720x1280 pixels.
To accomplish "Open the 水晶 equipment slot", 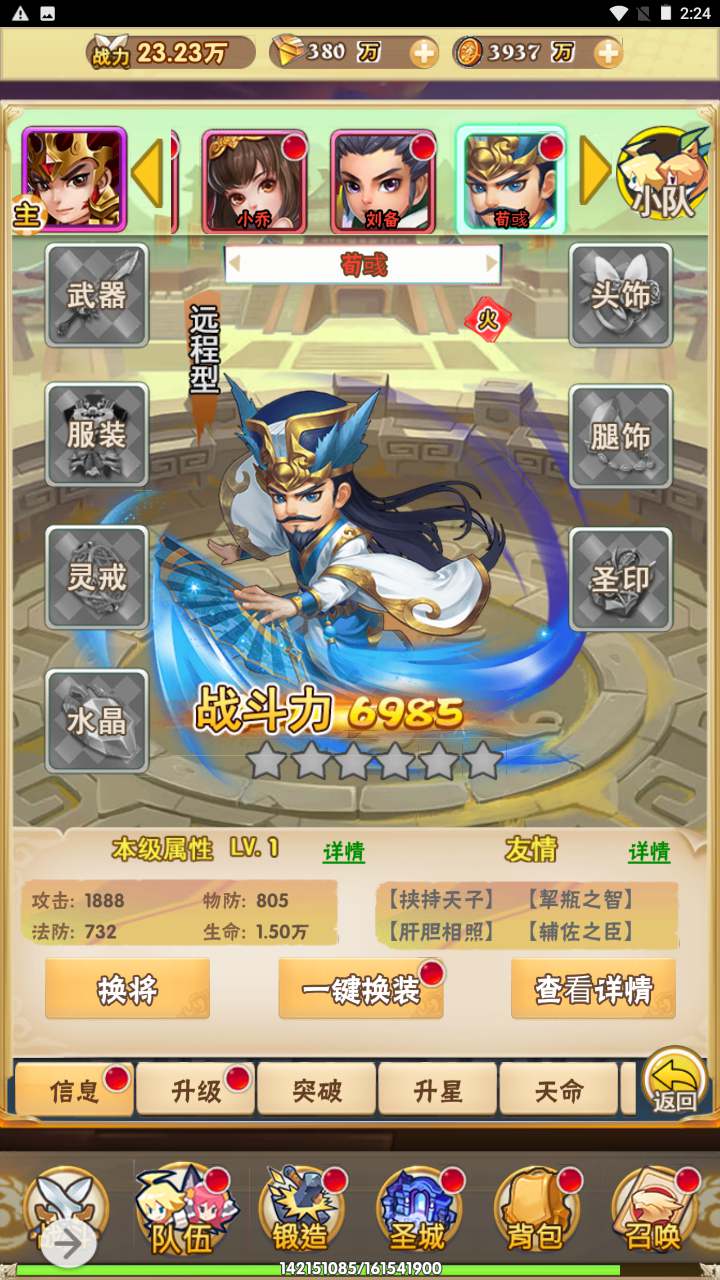I will coord(97,721).
